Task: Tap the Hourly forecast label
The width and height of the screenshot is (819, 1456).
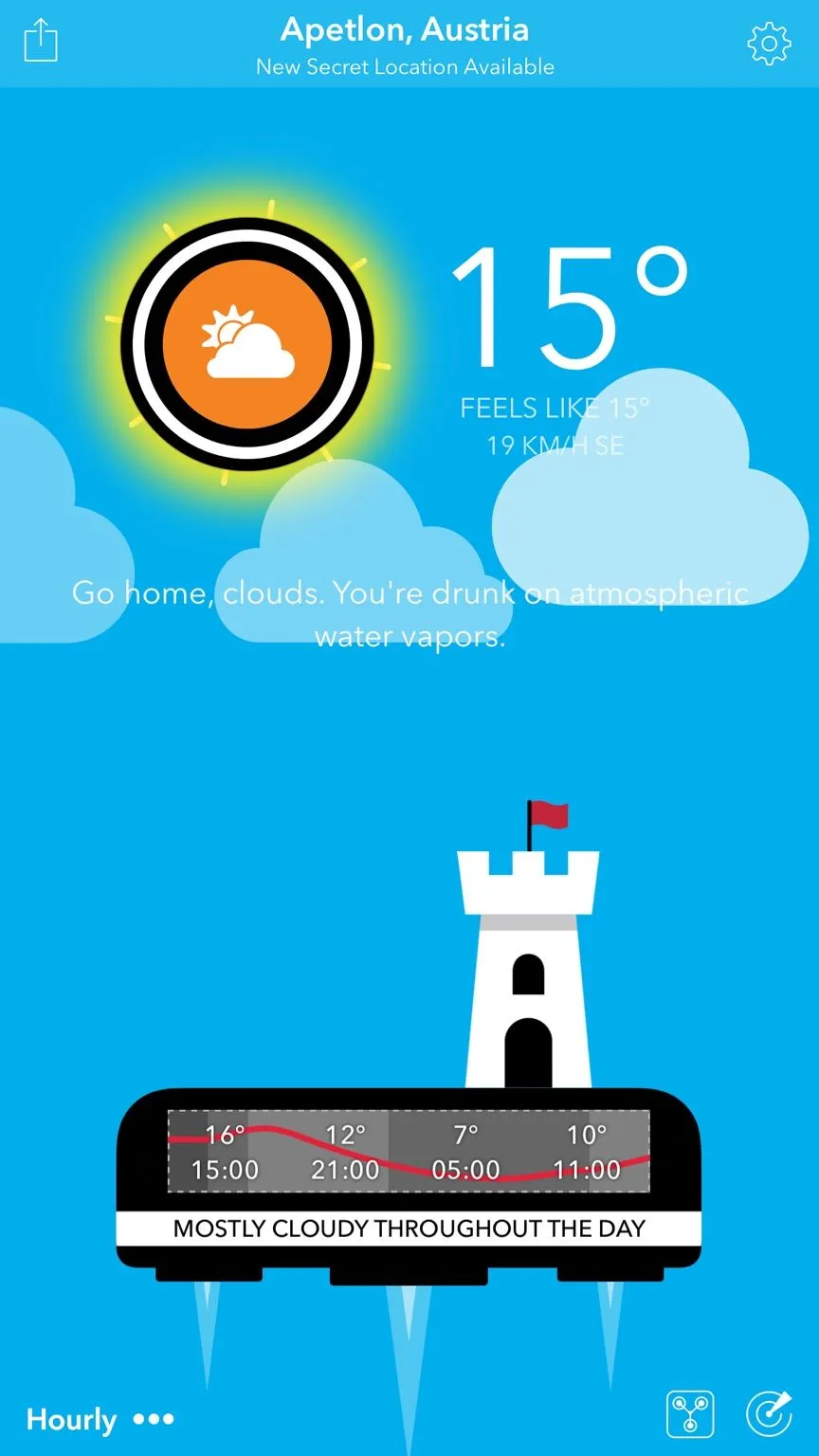Action: pos(71,1419)
